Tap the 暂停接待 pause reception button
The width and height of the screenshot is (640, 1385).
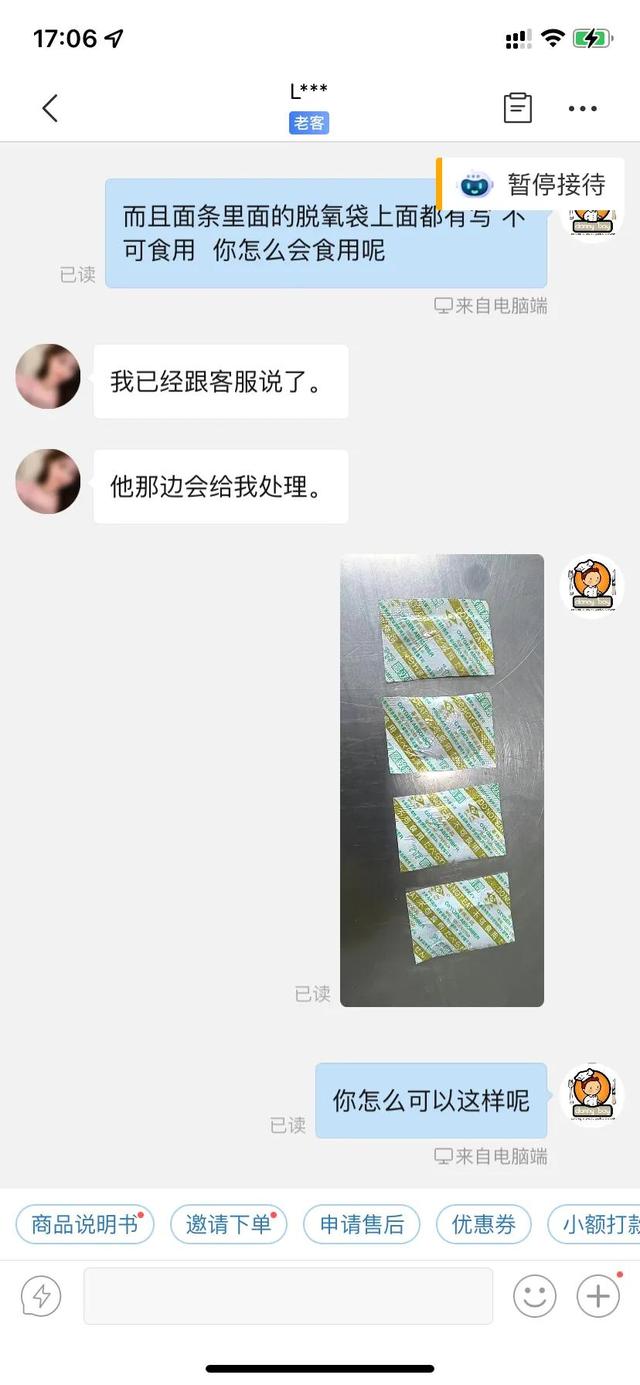(533, 185)
